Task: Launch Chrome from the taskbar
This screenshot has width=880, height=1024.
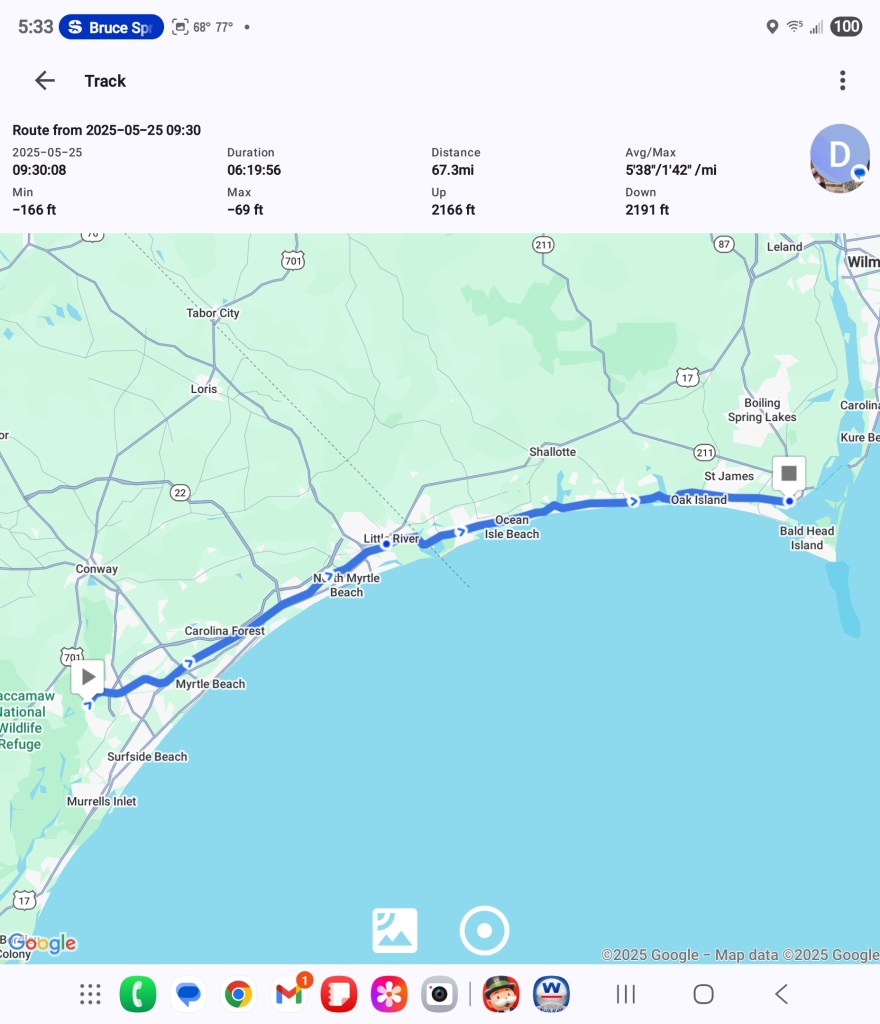Action: pos(238,994)
